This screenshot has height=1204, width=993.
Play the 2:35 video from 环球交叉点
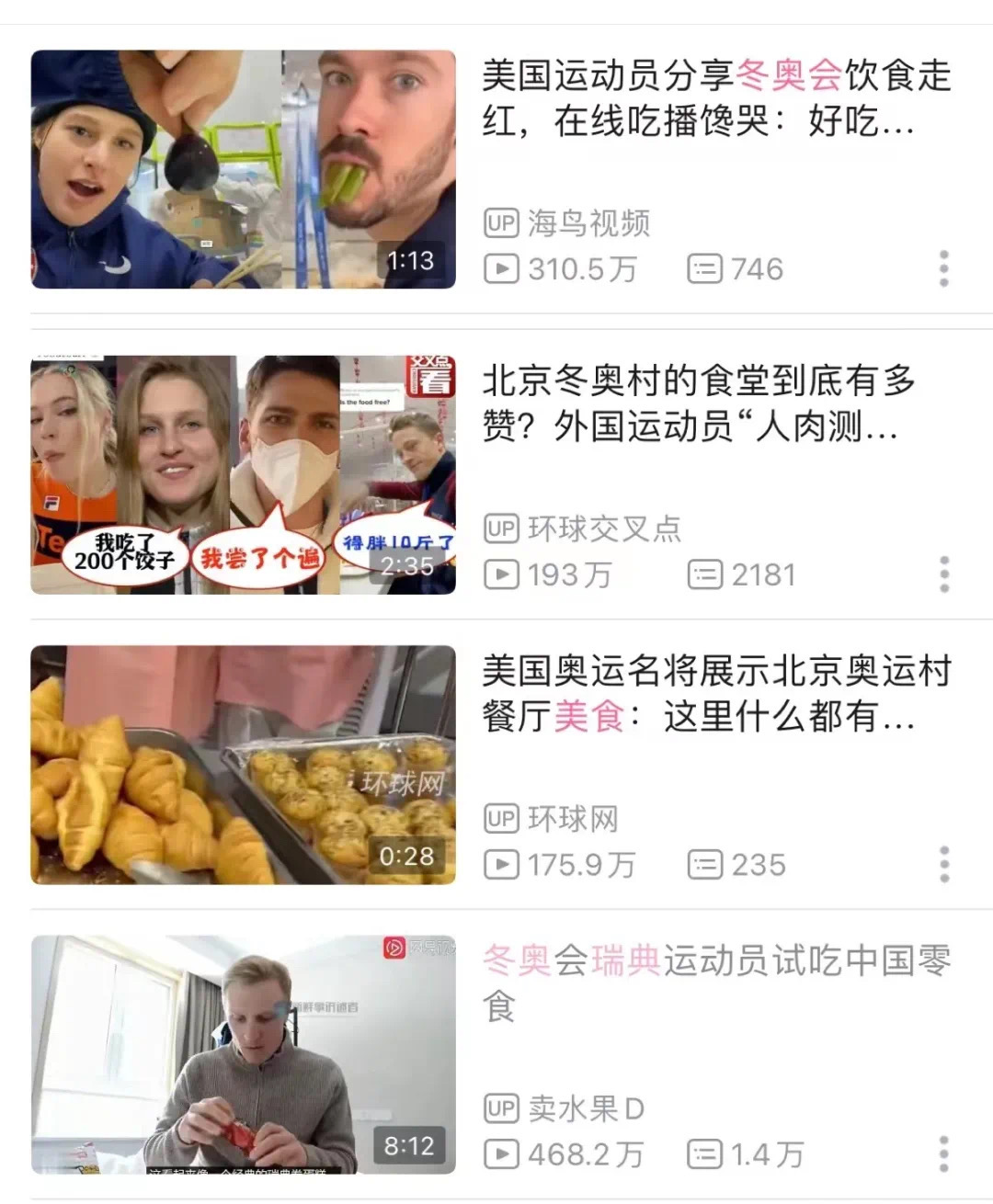[x=243, y=474]
